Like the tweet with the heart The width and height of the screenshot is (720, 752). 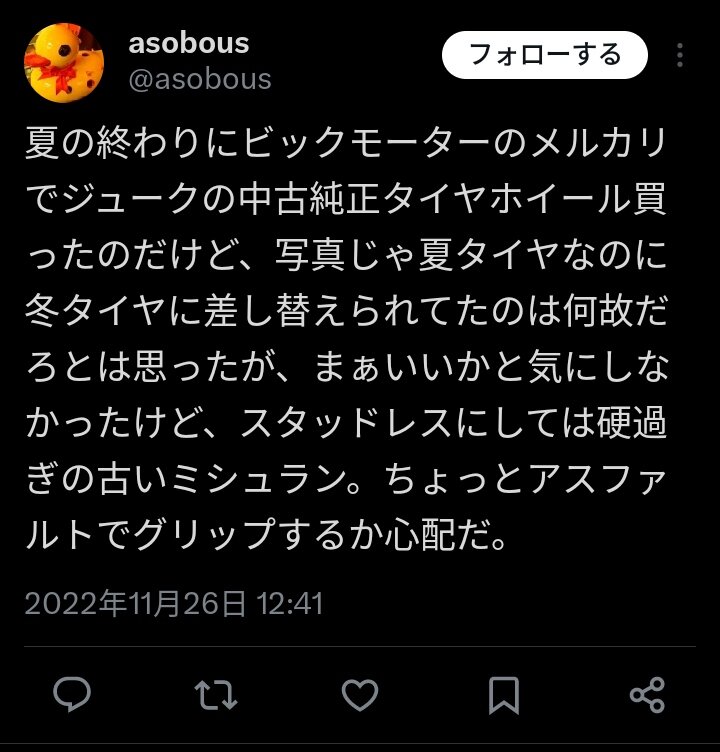[x=360, y=695]
